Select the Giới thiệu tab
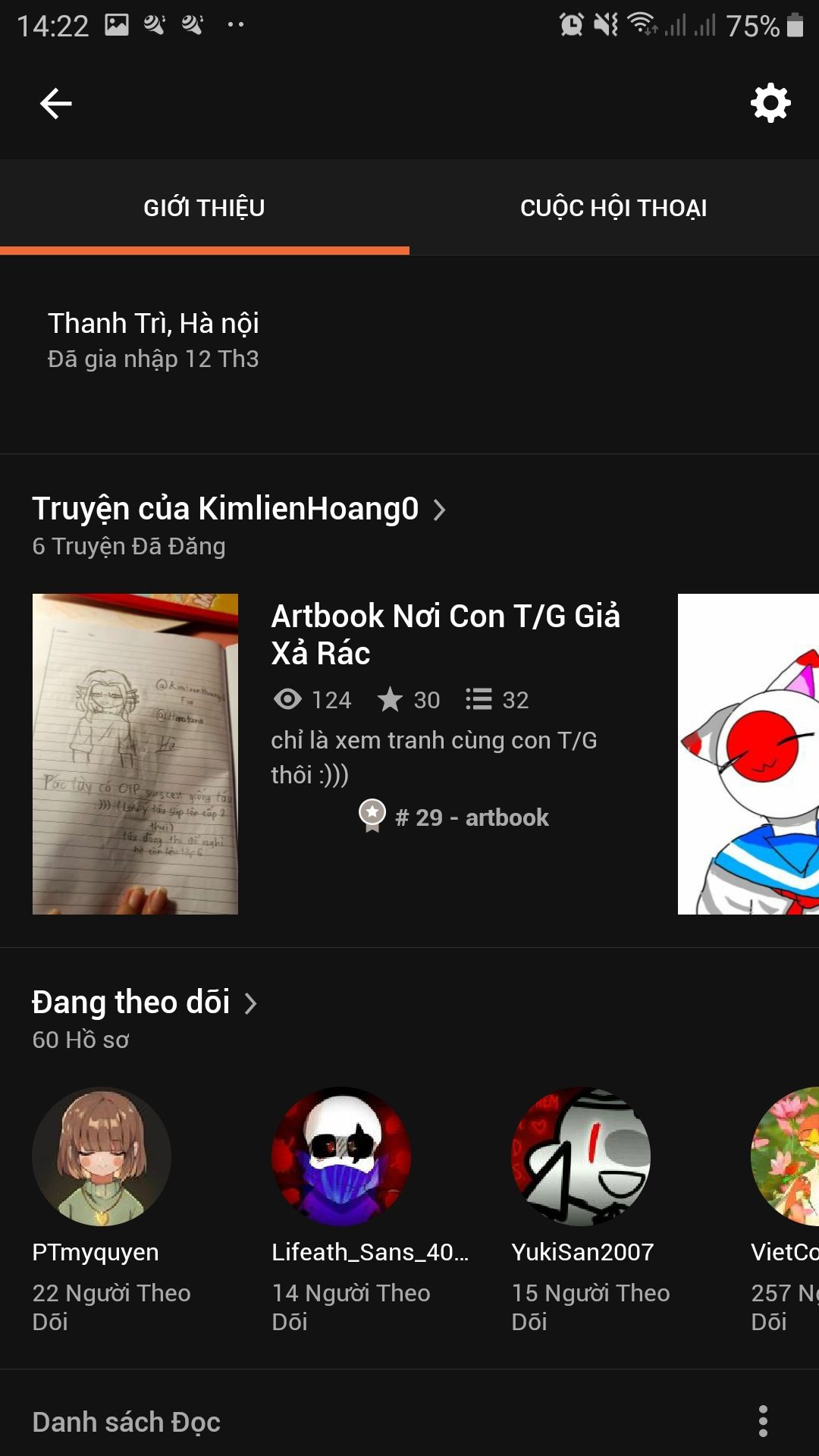Image resolution: width=819 pixels, height=1456 pixels. click(x=204, y=208)
